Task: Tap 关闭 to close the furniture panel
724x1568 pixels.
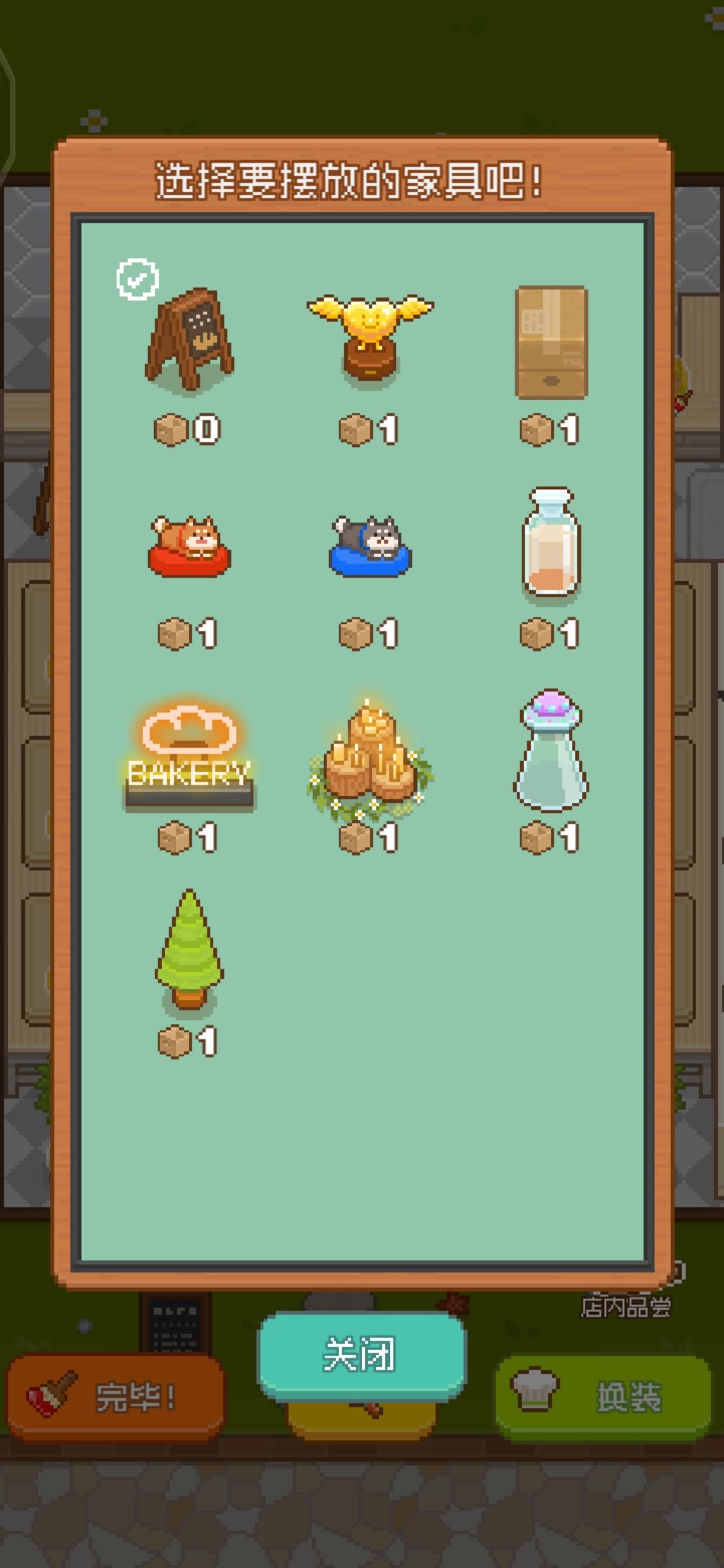Action: 362,1354
